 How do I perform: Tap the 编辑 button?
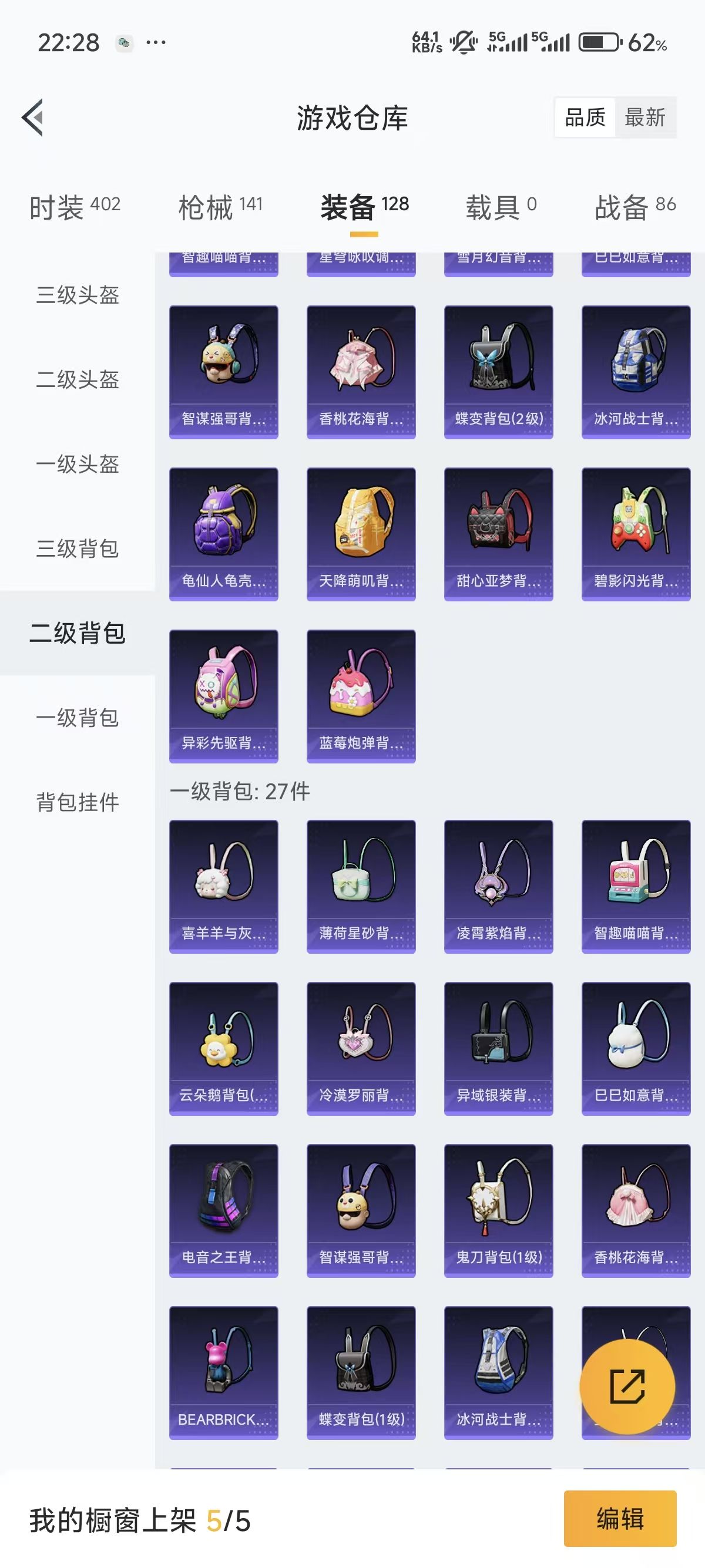click(x=620, y=1518)
